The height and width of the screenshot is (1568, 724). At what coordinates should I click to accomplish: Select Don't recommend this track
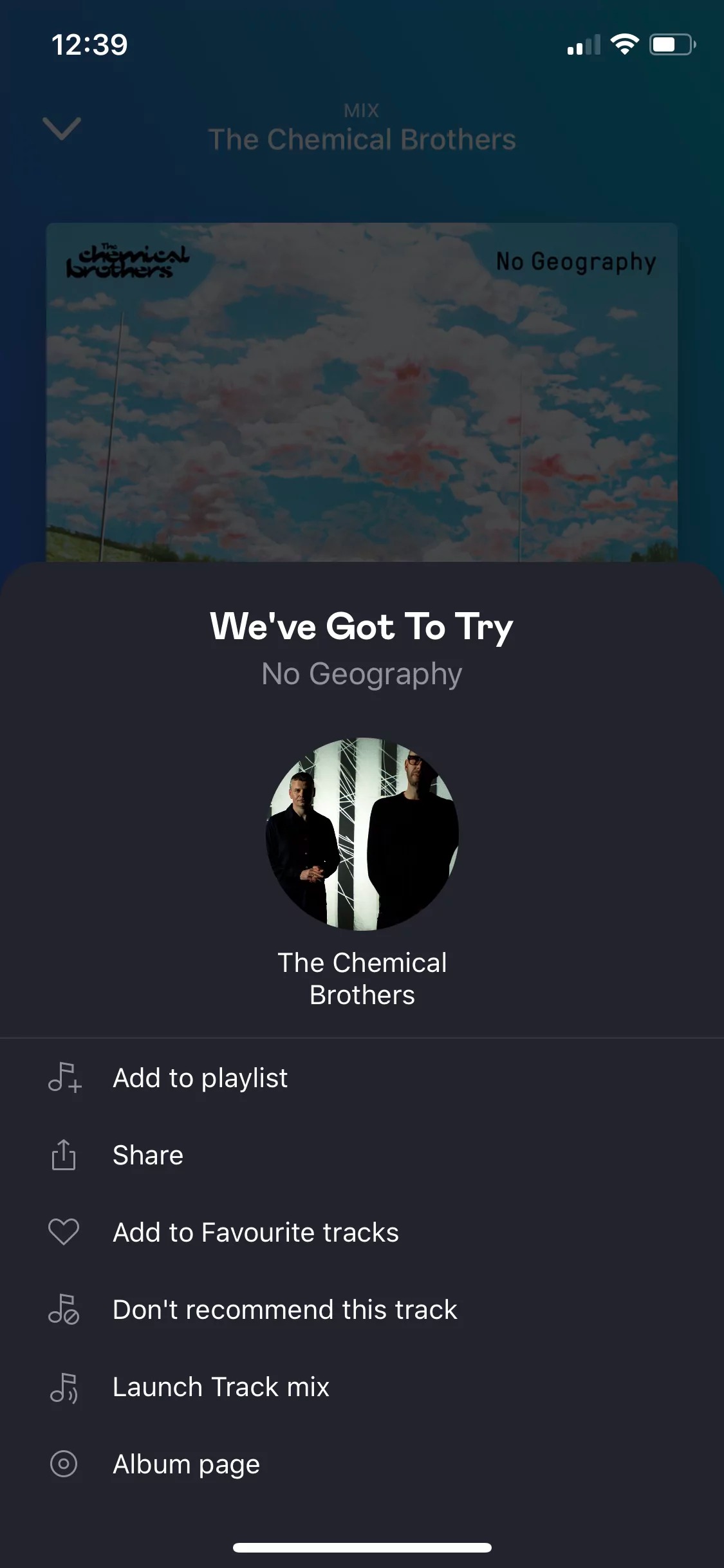pyautogui.click(x=284, y=1310)
